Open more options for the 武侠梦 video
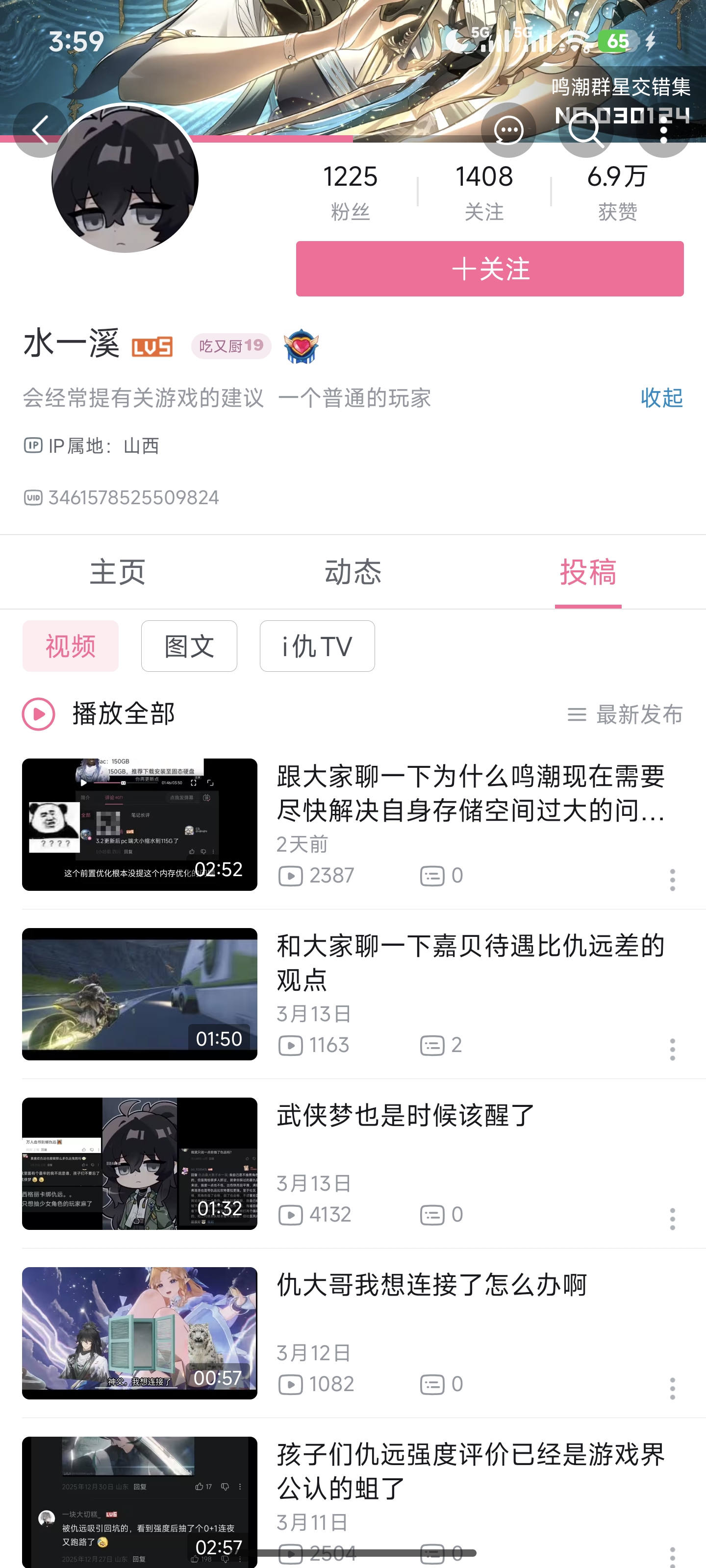 pyautogui.click(x=673, y=1219)
